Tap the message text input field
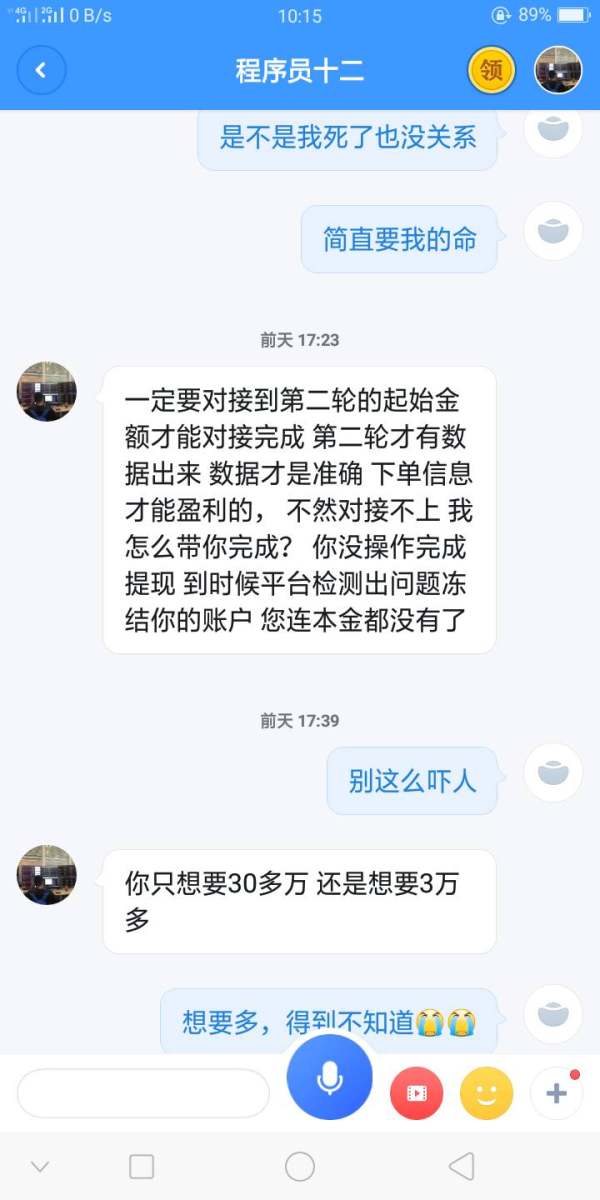This screenshot has width=600, height=1200. point(143,1093)
